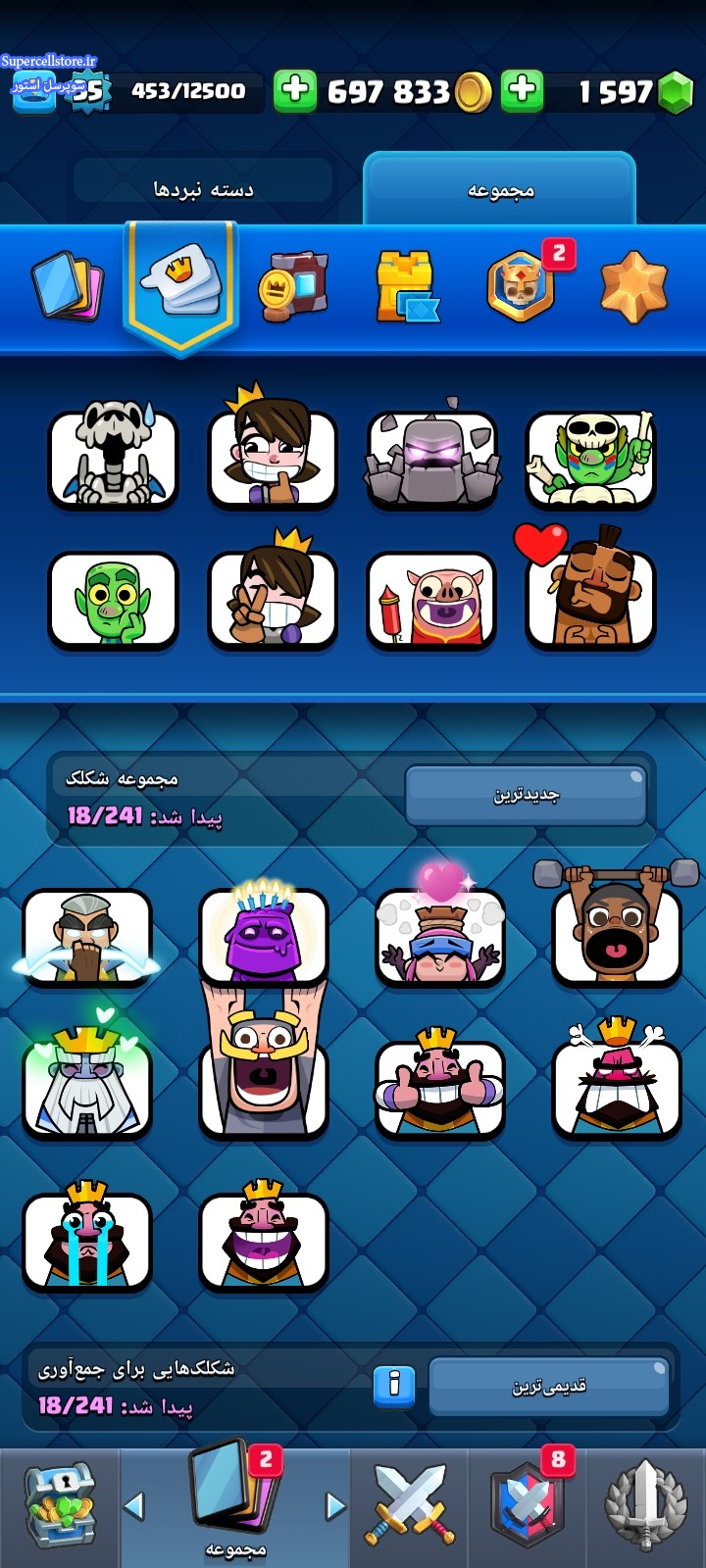This screenshot has height=1568, width=706.
Task: Open the tower skins section
Action: pos(406,287)
